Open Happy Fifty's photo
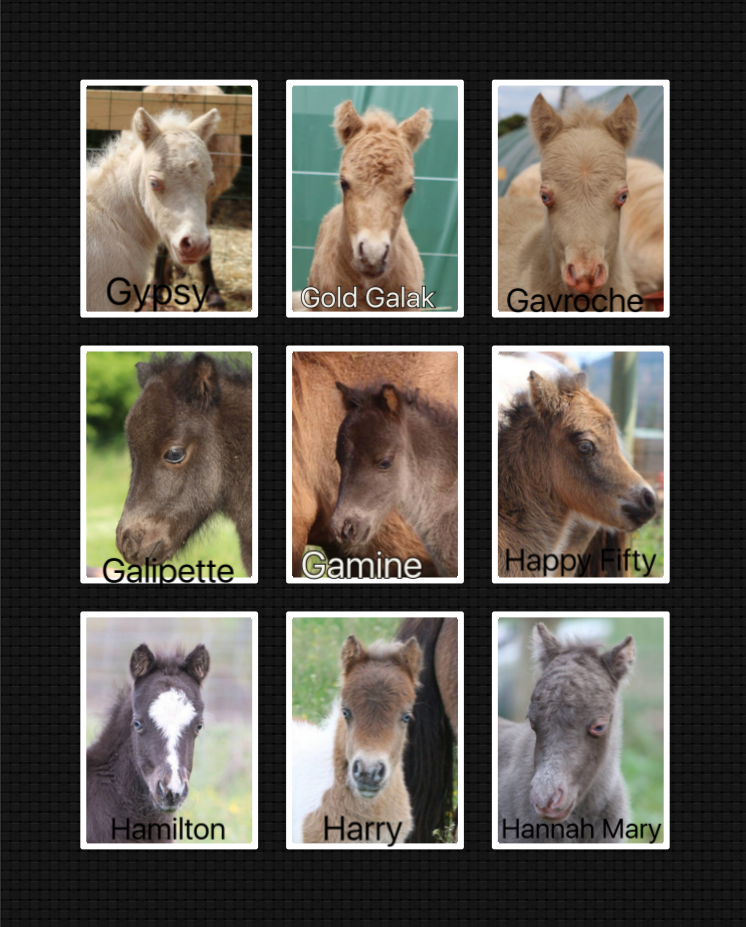Screen dimensions: 746x927 coord(581,464)
